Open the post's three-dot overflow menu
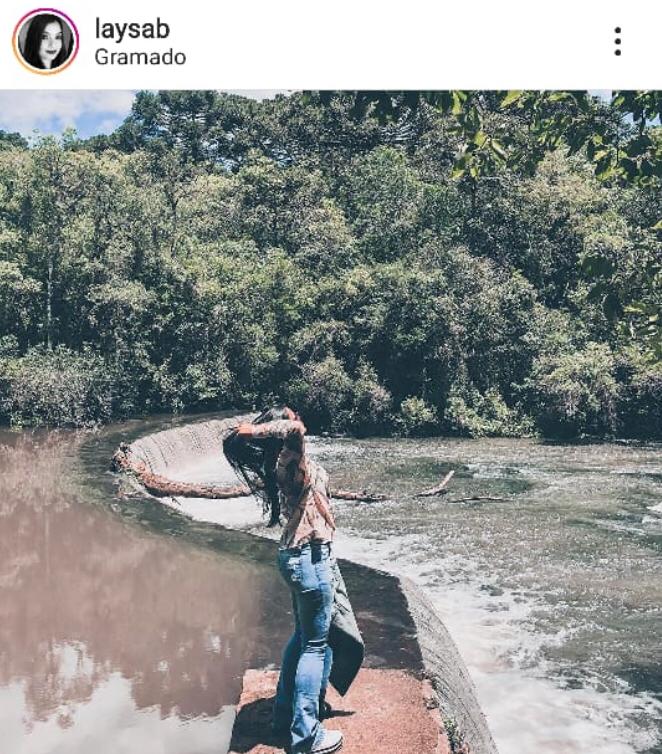This screenshot has width=662, height=754. coord(617,41)
